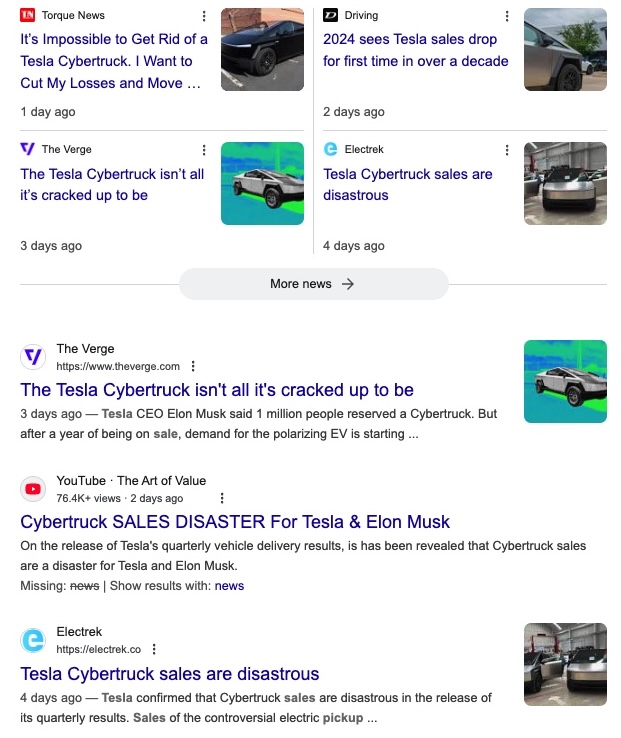Open options menu for The Verge news card

click(204, 150)
